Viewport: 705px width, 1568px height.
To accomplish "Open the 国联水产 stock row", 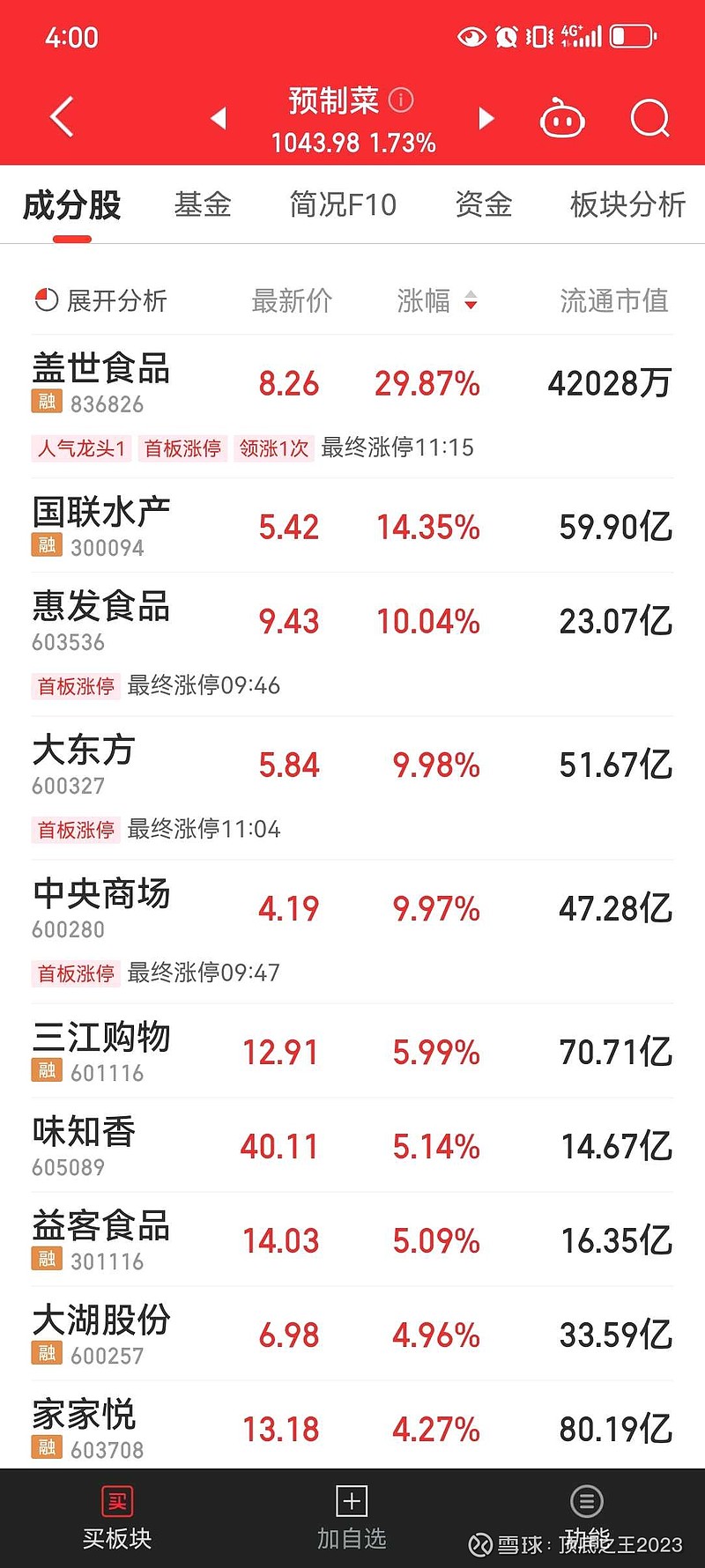I will (352, 526).
